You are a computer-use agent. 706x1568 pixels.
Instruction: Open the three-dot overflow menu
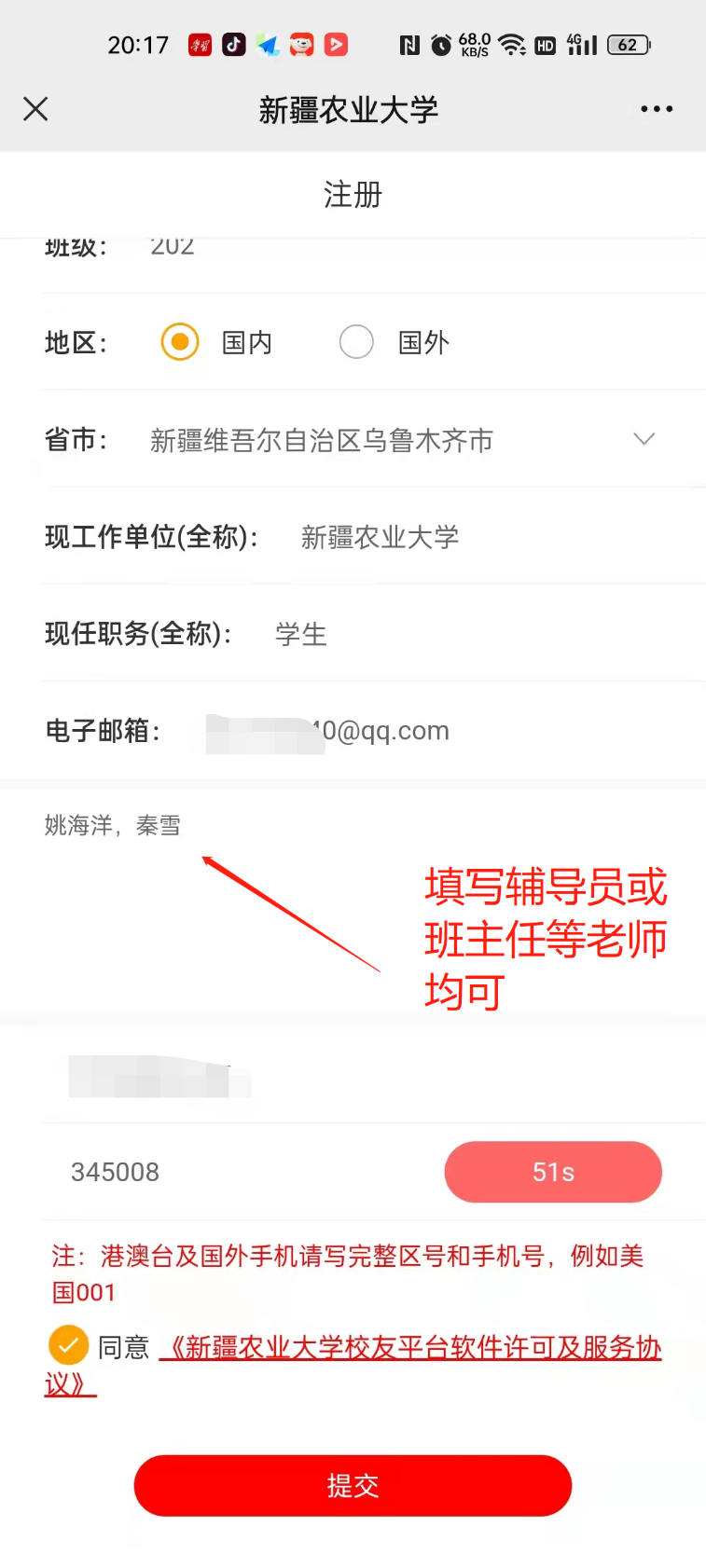pos(657,109)
